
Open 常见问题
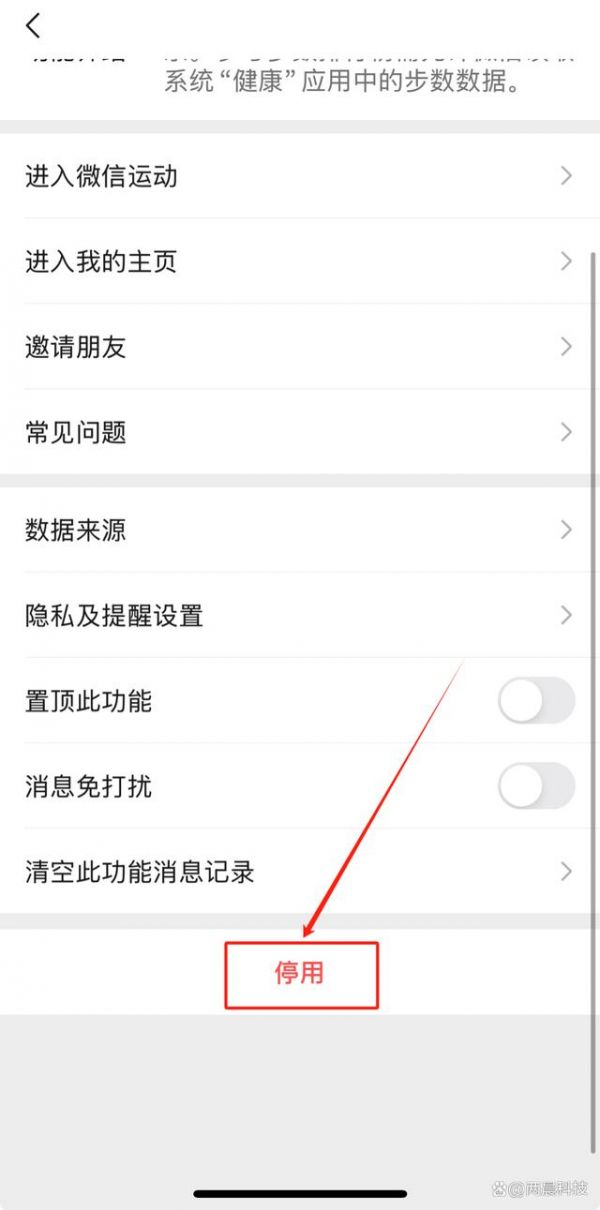(300, 432)
